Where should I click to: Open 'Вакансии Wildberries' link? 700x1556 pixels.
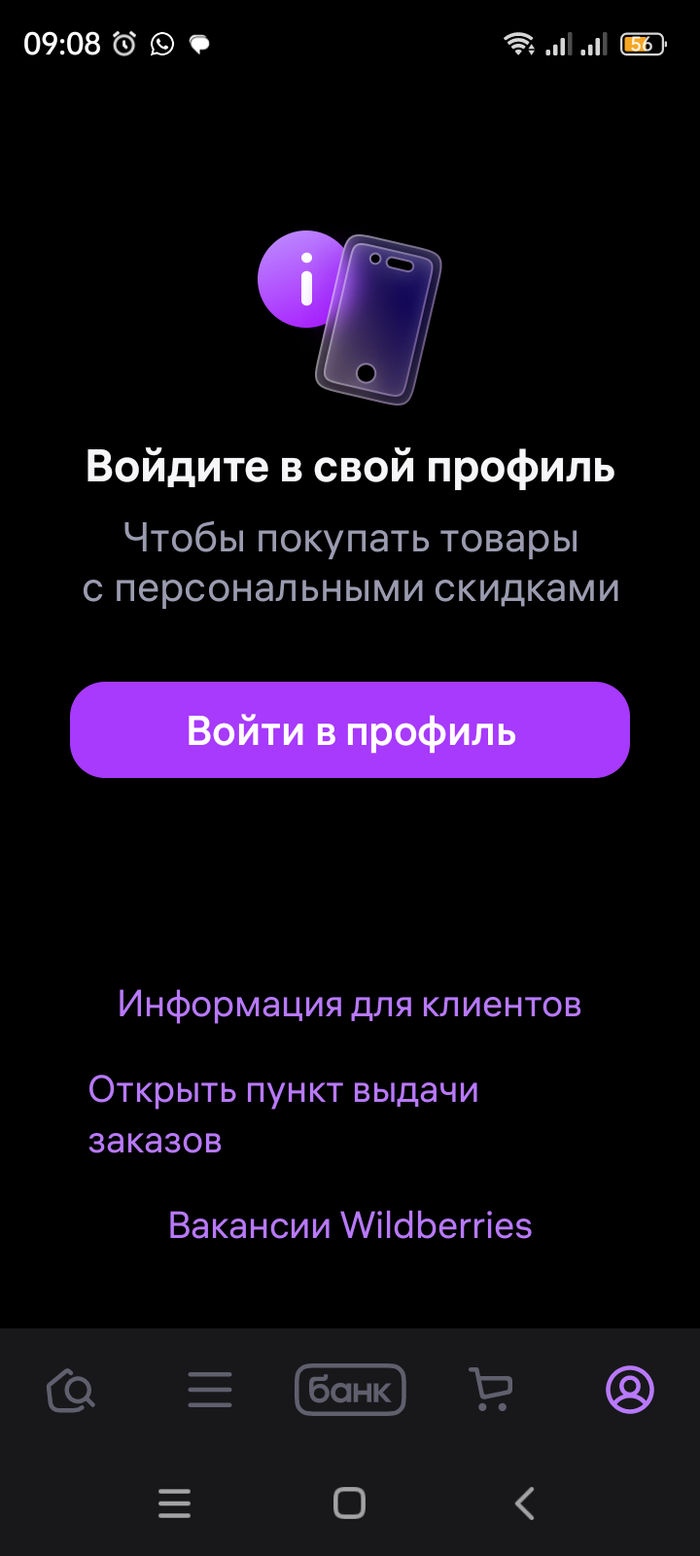click(x=350, y=1224)
